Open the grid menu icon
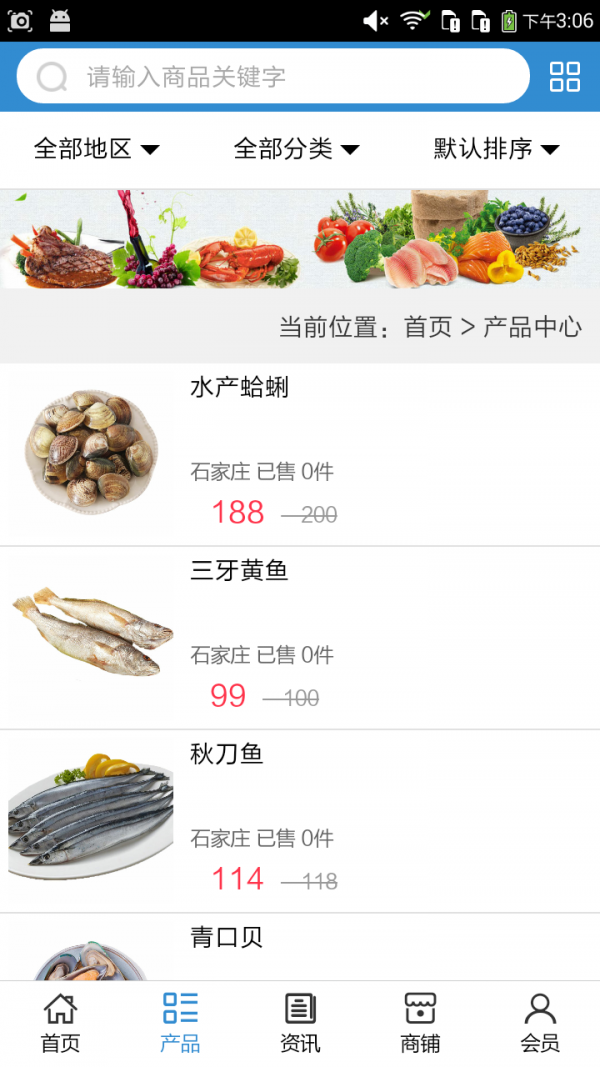600x1067 pixels. click(565, 77)
